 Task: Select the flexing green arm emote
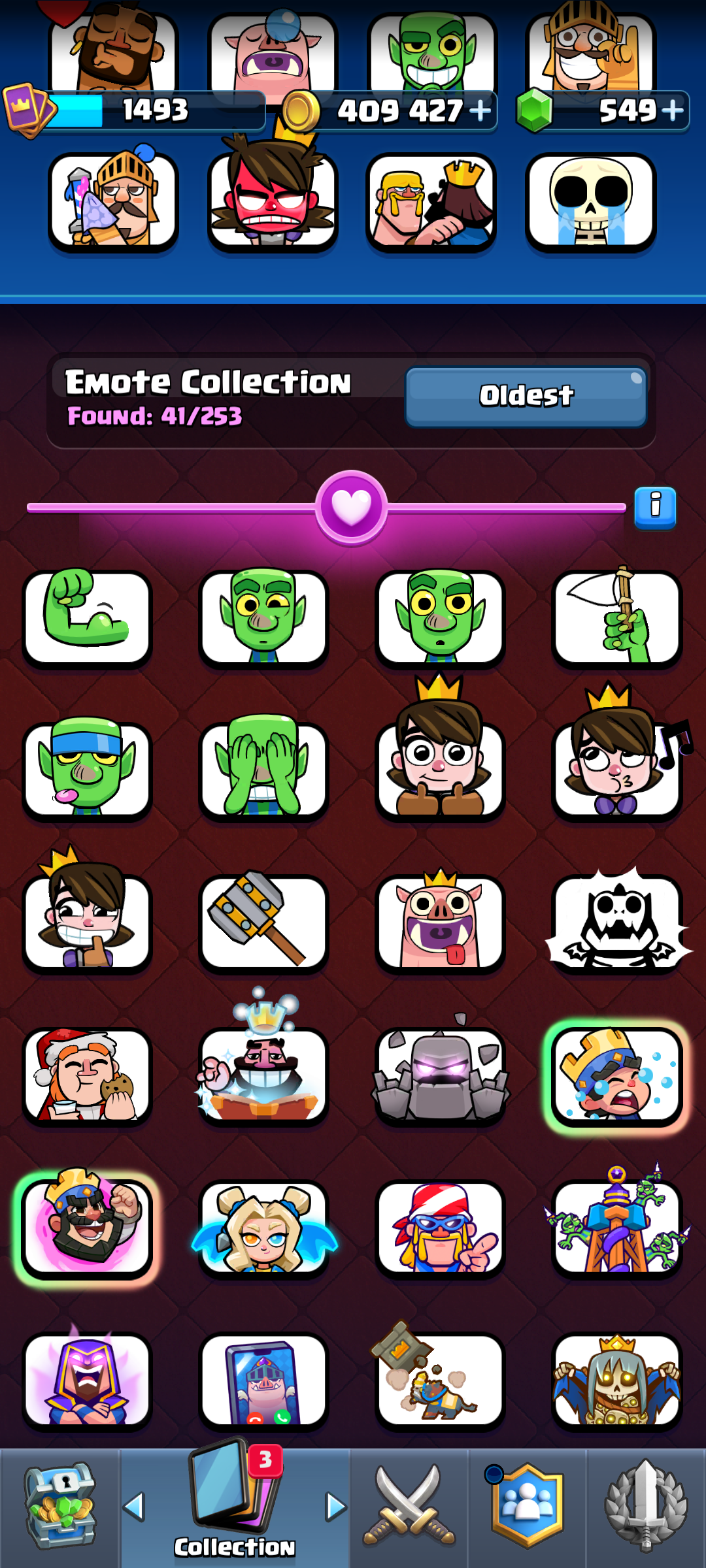[x=87, y=617]
